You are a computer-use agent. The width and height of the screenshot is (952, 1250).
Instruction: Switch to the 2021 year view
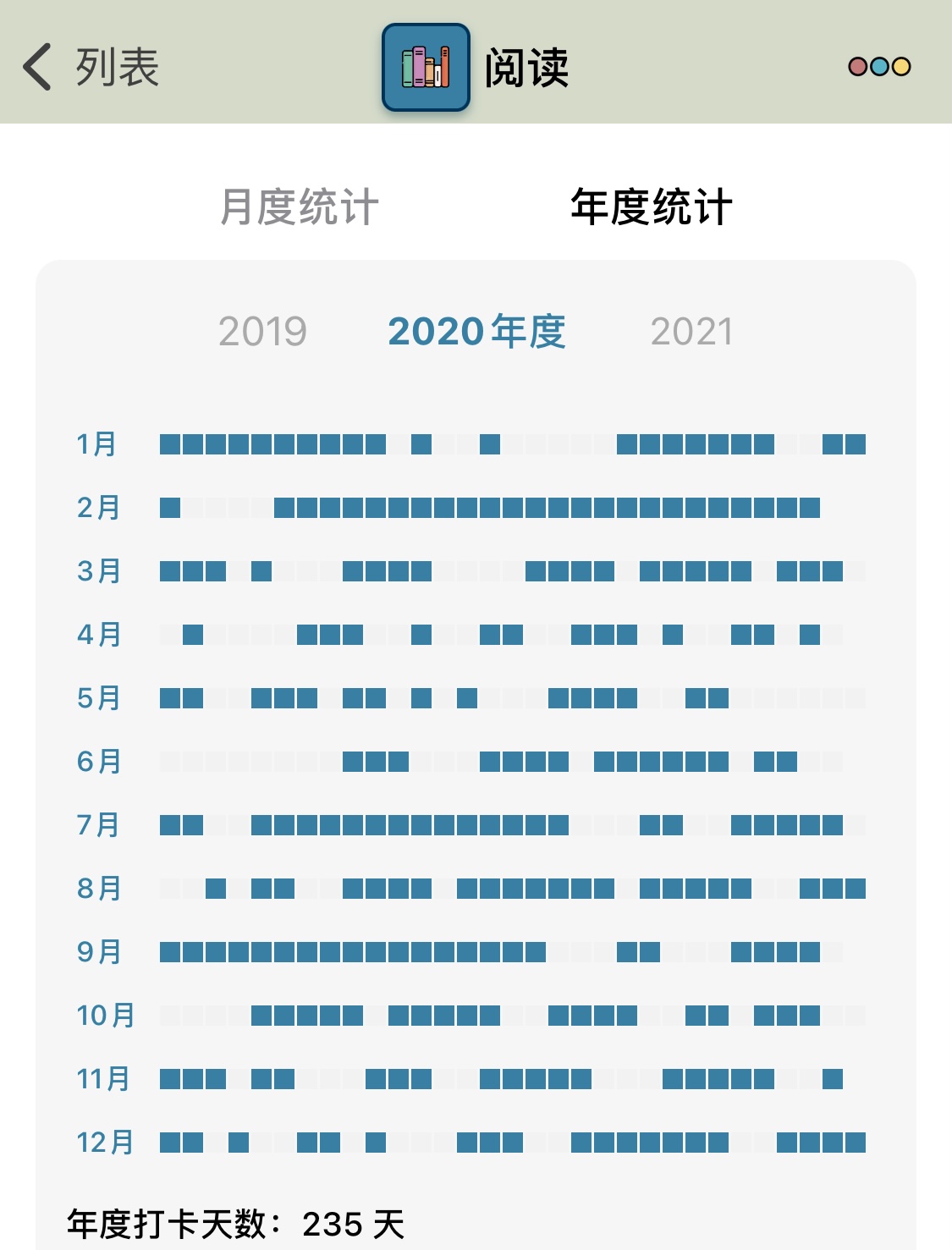691,332
